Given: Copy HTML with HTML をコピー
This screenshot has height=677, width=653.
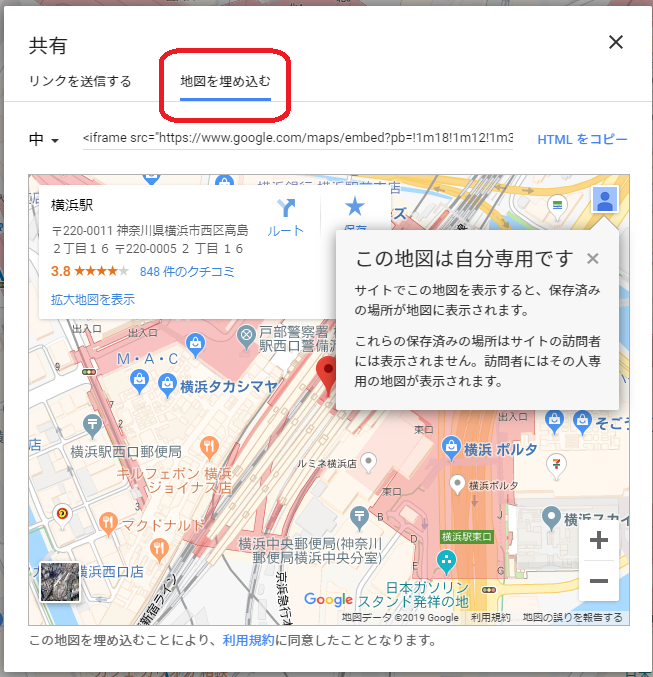Looking at the screenshot, I should 582,139.
